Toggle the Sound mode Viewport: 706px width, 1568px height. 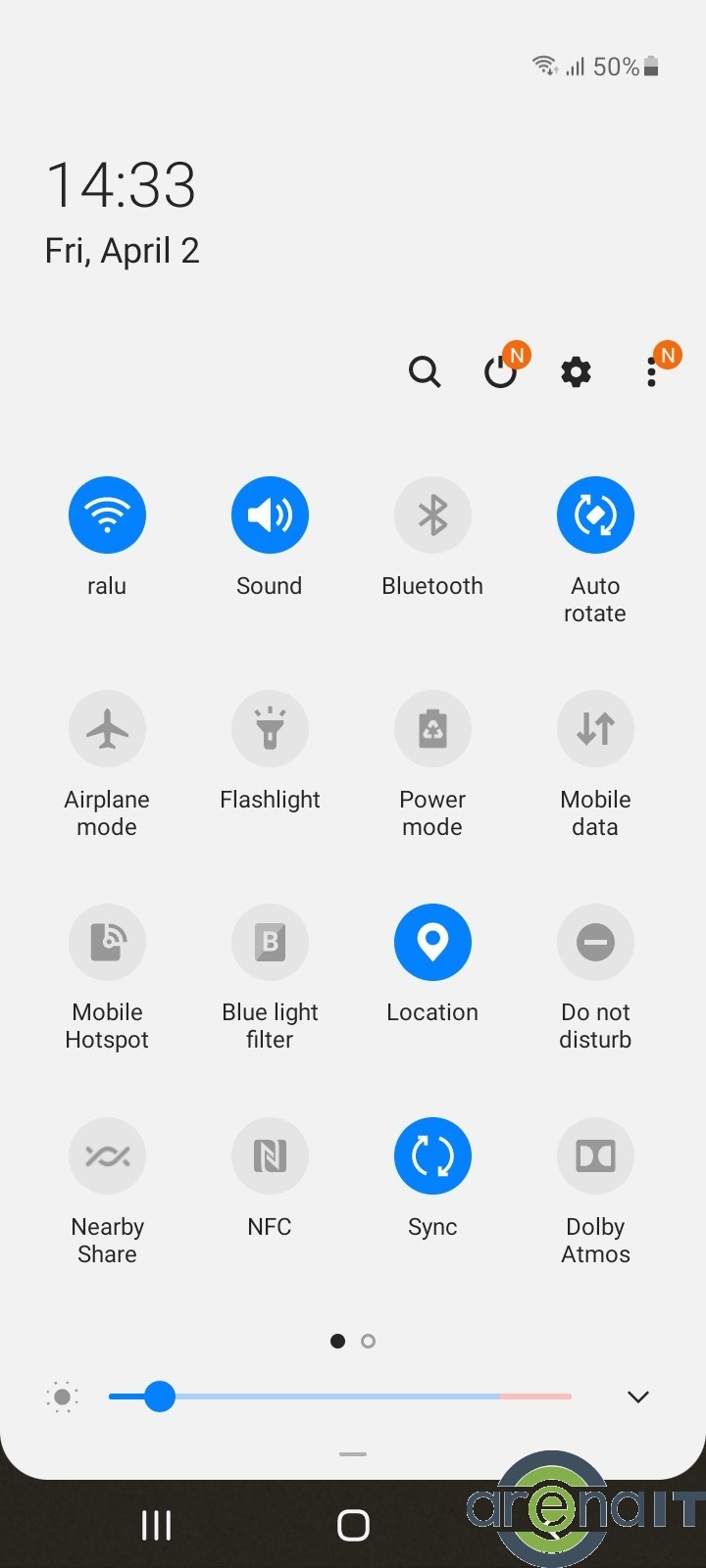click(x=270, y=515)
